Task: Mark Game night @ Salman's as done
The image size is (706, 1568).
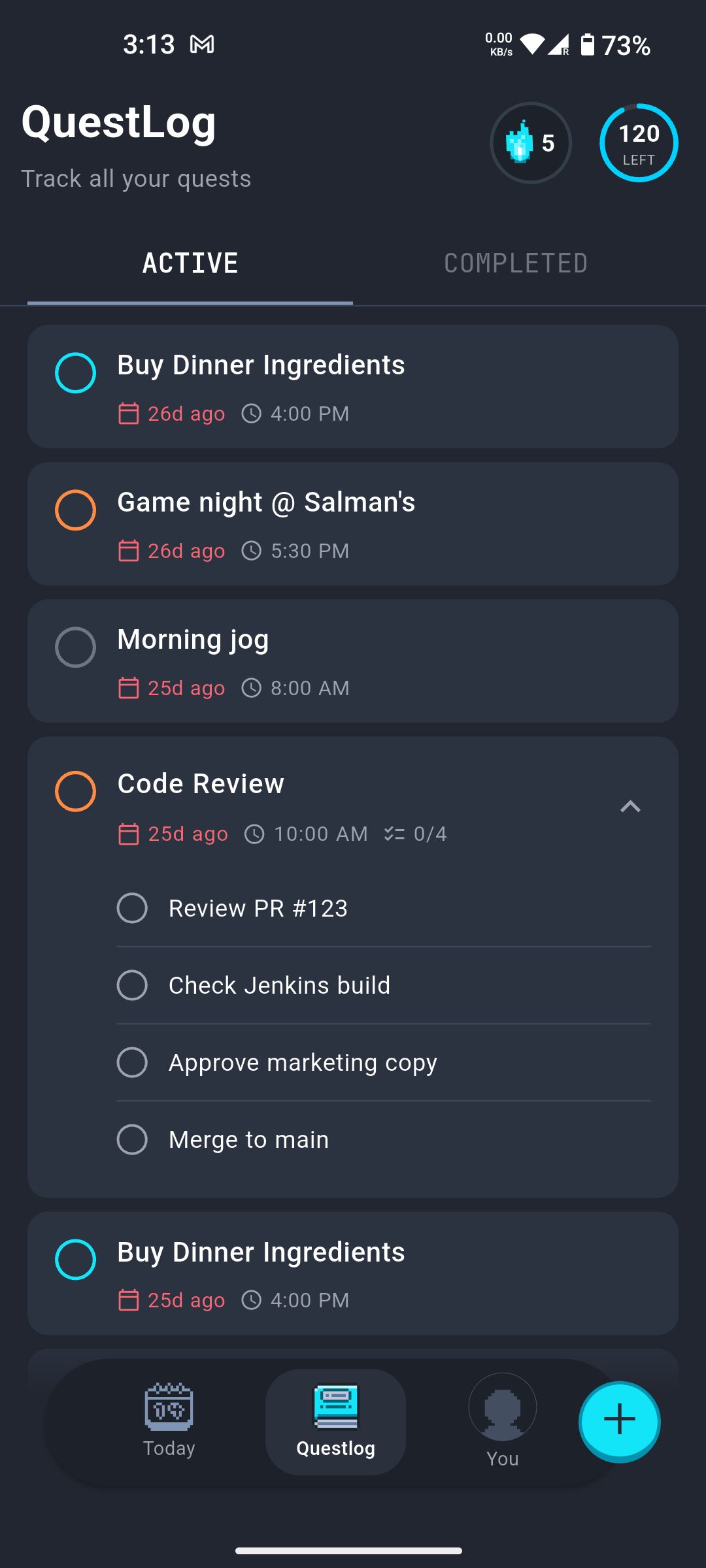Action: click(75, 510)
